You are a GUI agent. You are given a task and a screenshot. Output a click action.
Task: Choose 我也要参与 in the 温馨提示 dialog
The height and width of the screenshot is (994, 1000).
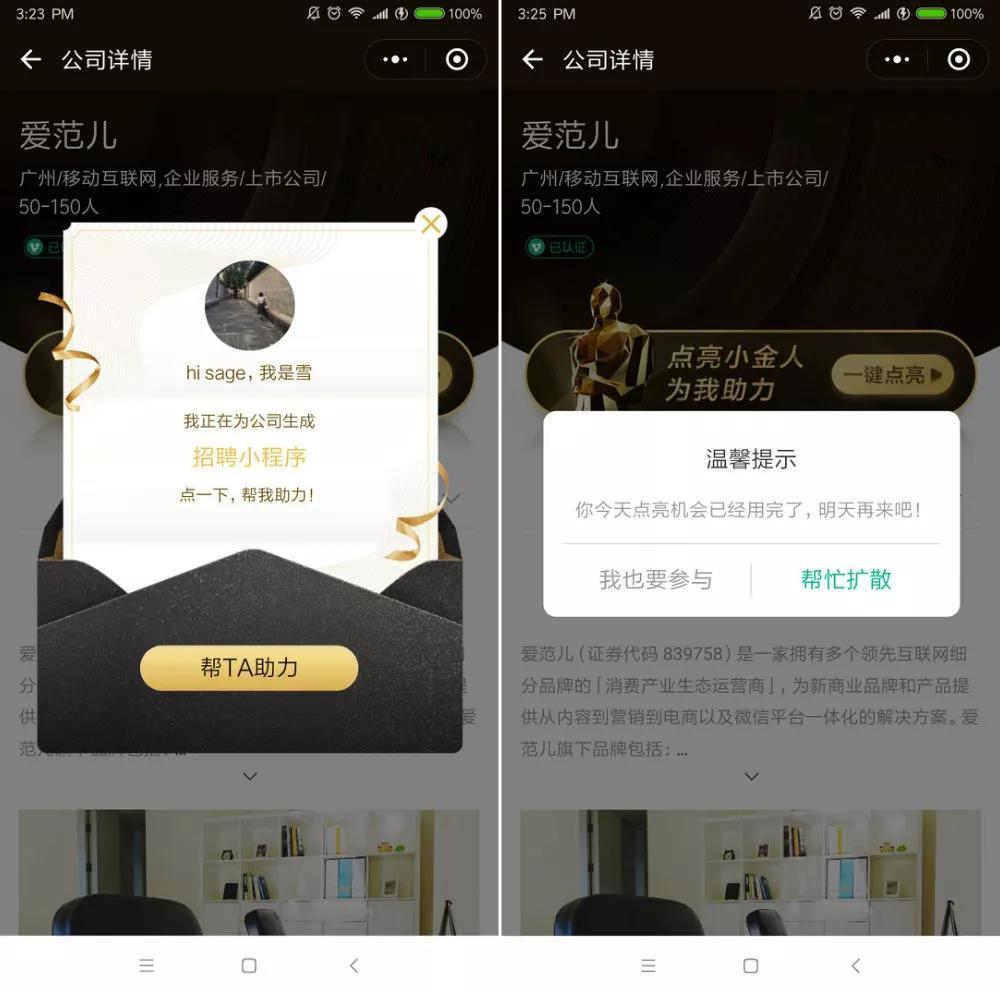pos(655,580)
